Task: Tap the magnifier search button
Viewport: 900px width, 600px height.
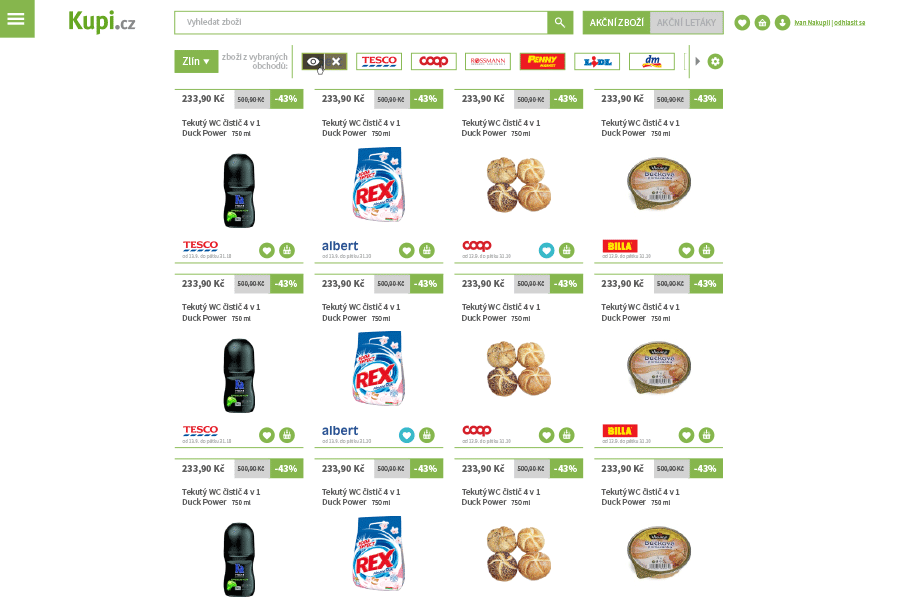Action: pos(561,22)
